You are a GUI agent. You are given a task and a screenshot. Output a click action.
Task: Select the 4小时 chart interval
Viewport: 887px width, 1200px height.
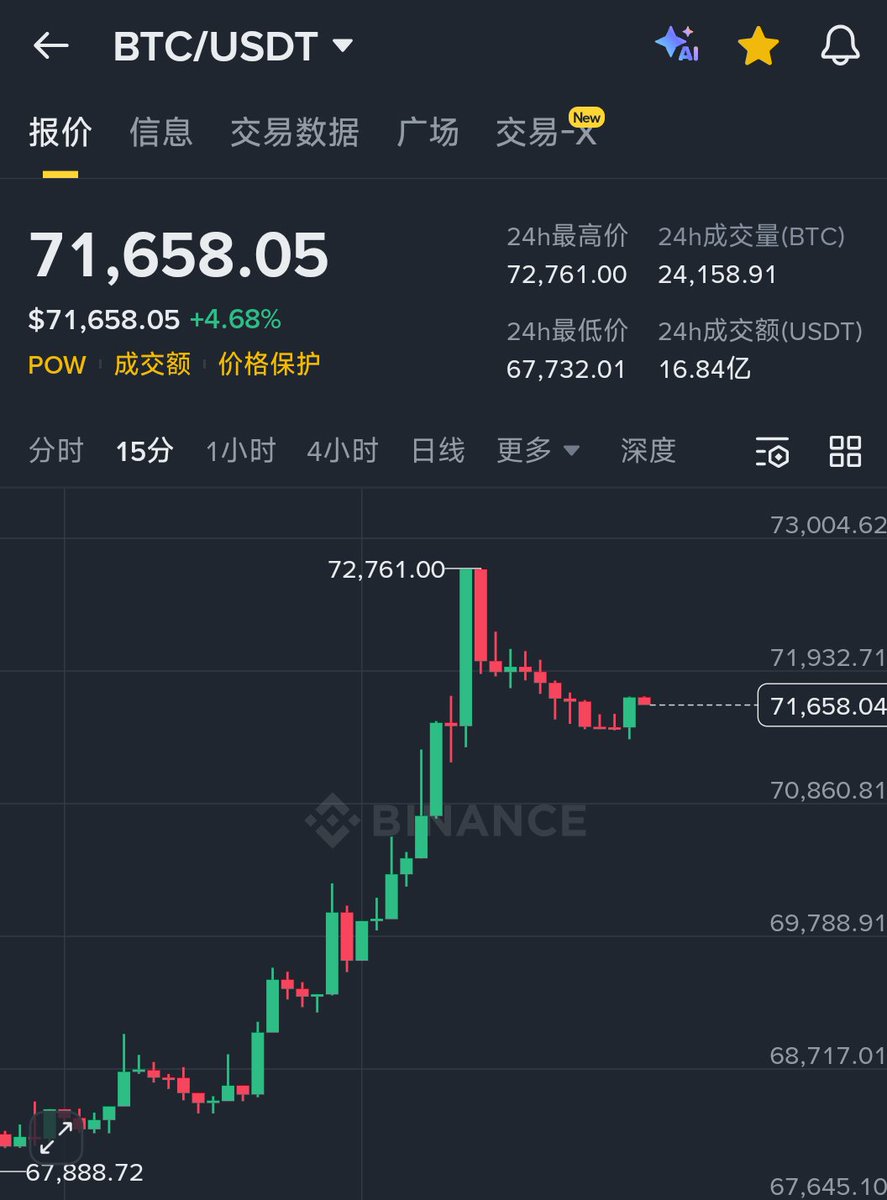click(x=342, y=451)
